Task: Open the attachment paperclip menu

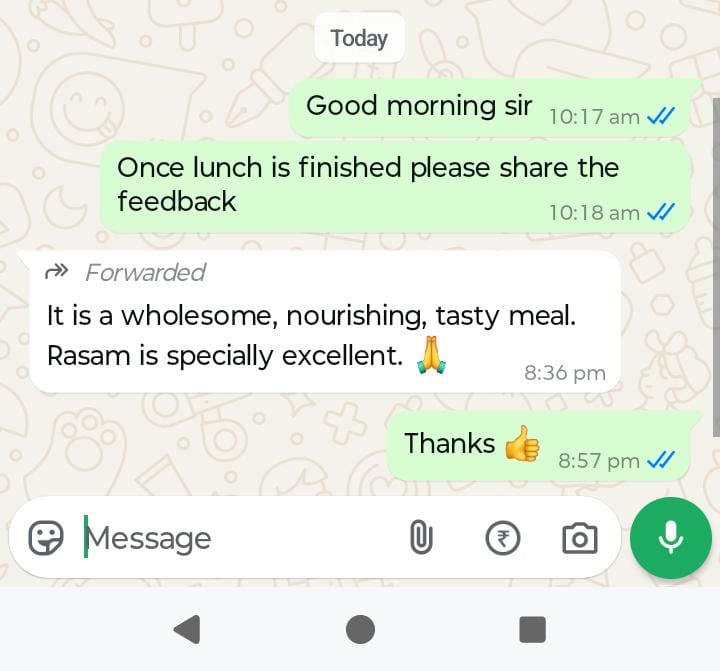Action: point(421,538)
